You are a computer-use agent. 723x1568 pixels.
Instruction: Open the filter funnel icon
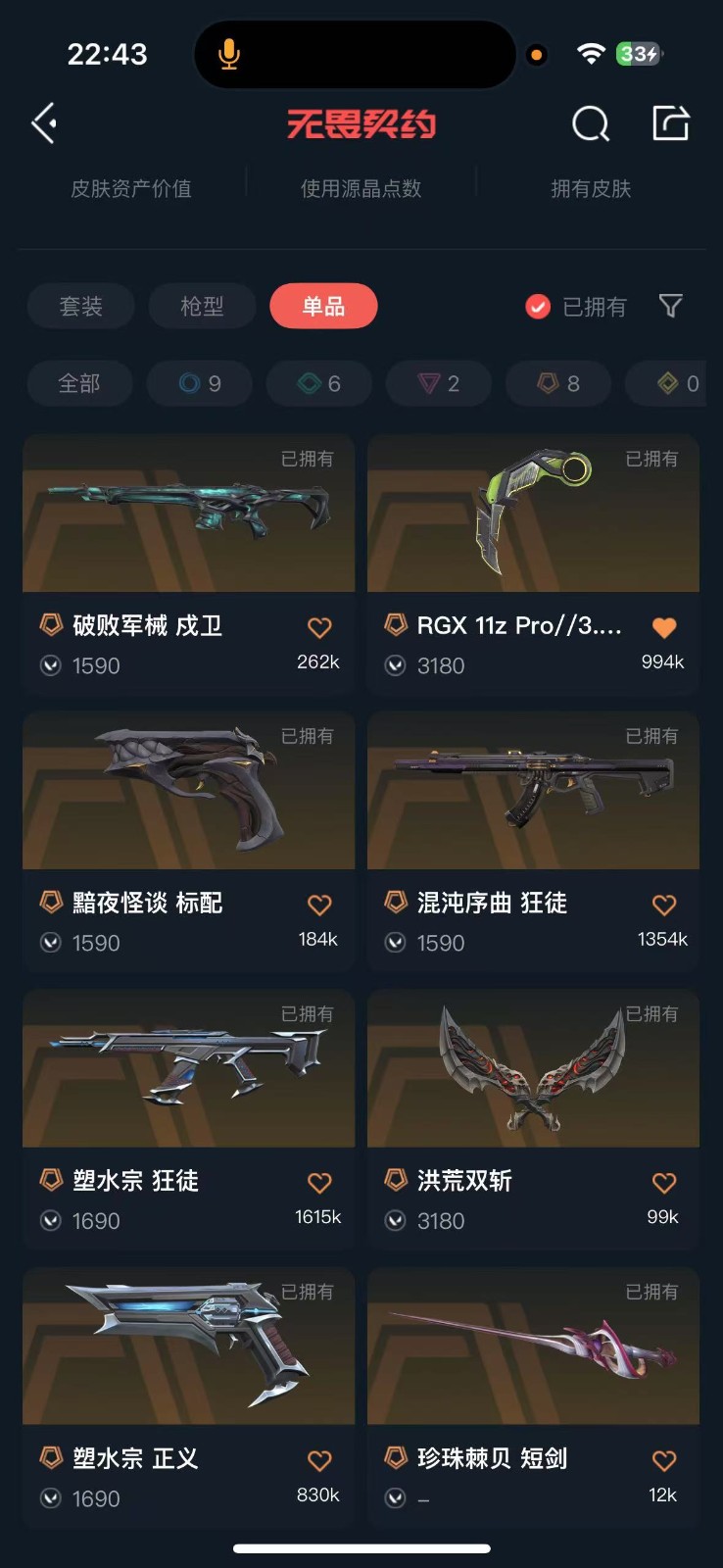pyautogui.click(x=671, y=307)
